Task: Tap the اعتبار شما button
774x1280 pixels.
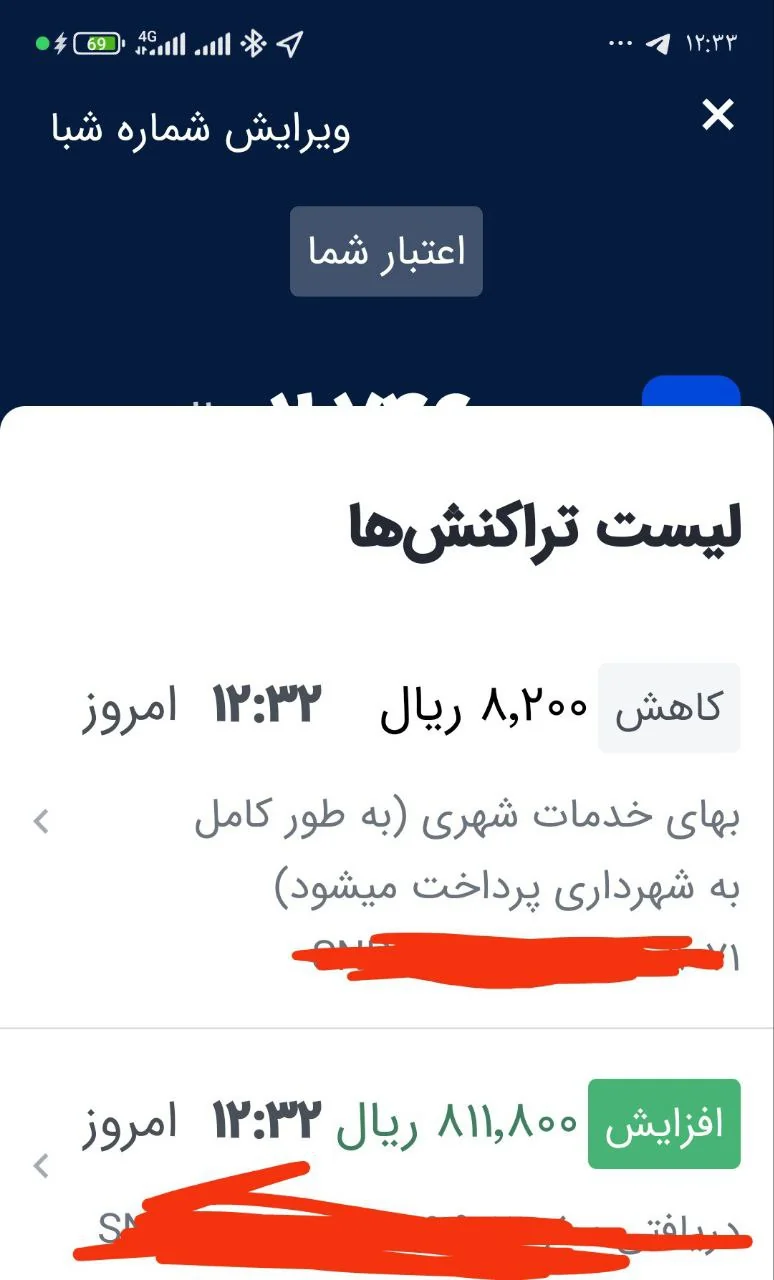Action: (x=386, y=251)
